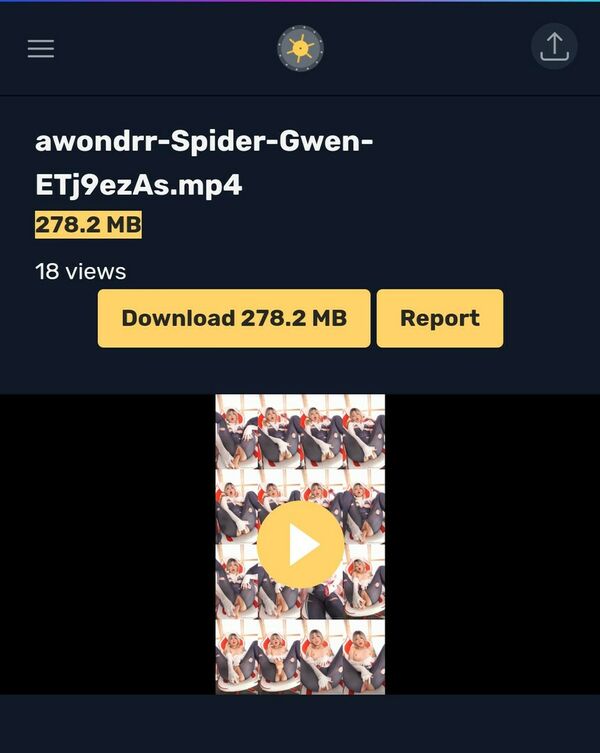Image resolution: width=600 pixels, height=753 pixels.
Task: Open the hamburger menu
Action: pyautogui.click(x=41, y=48)
